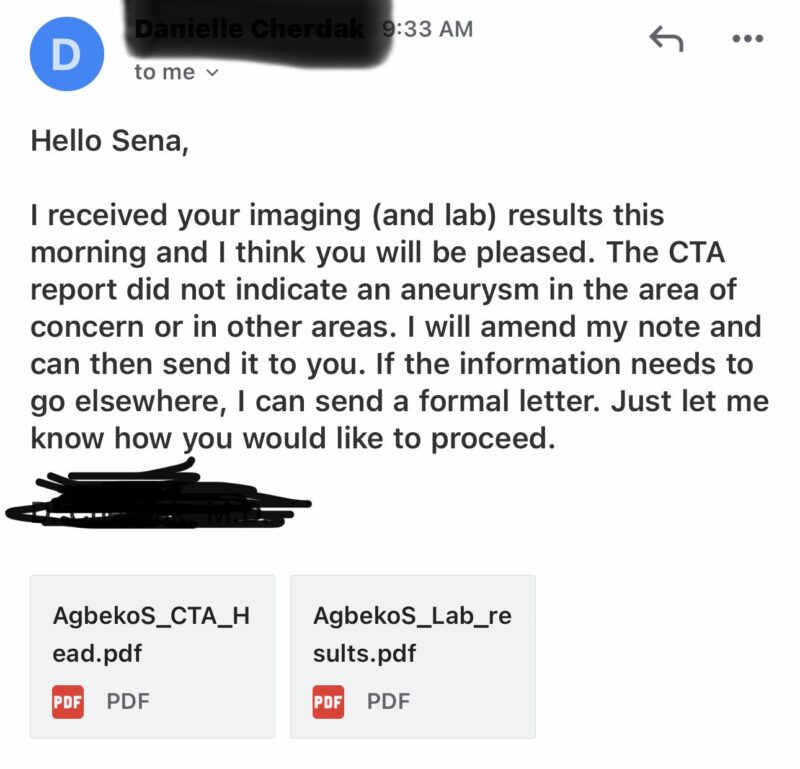Open the AgbekoS_Lab_results.pdf attachment

click(x=412, y=656)
